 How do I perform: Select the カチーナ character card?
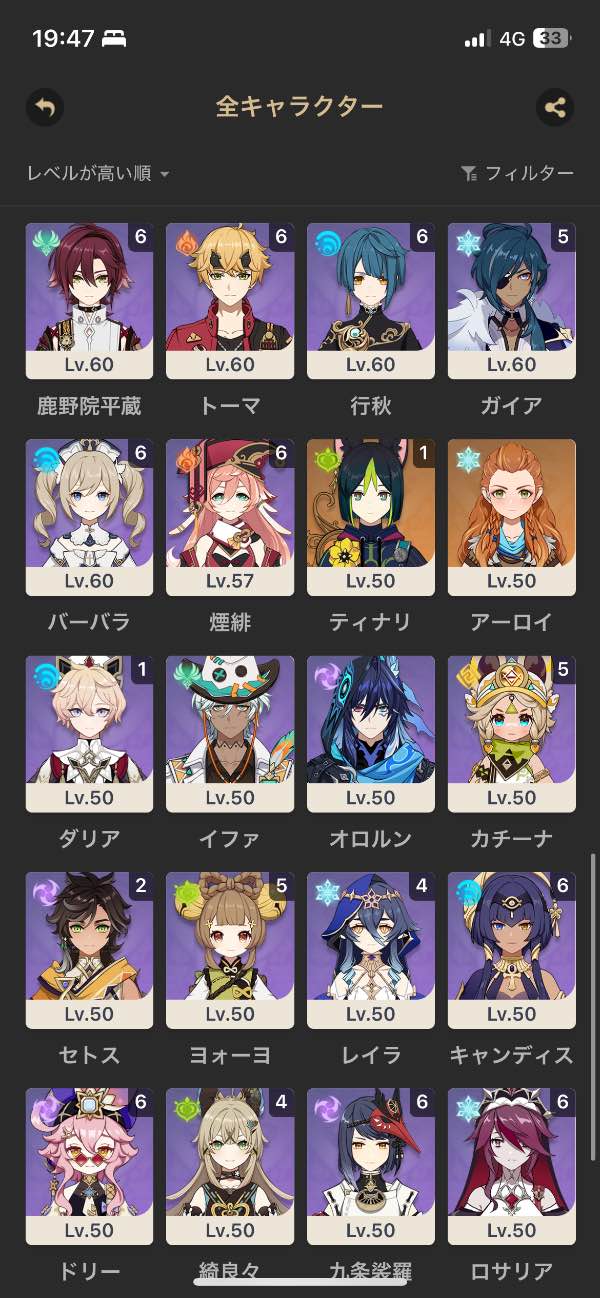(x=512, y=733)
